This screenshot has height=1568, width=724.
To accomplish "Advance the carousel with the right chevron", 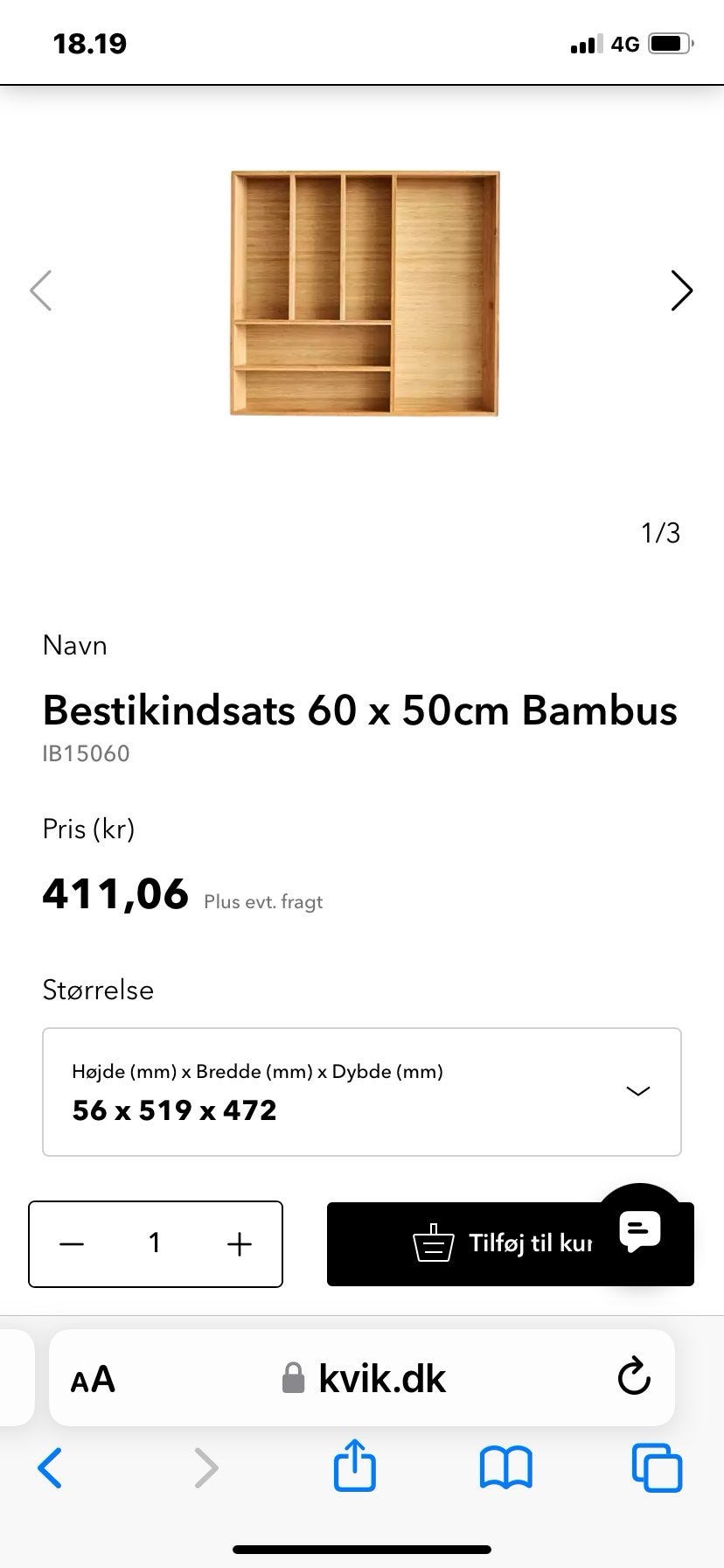I will (681, 290).
